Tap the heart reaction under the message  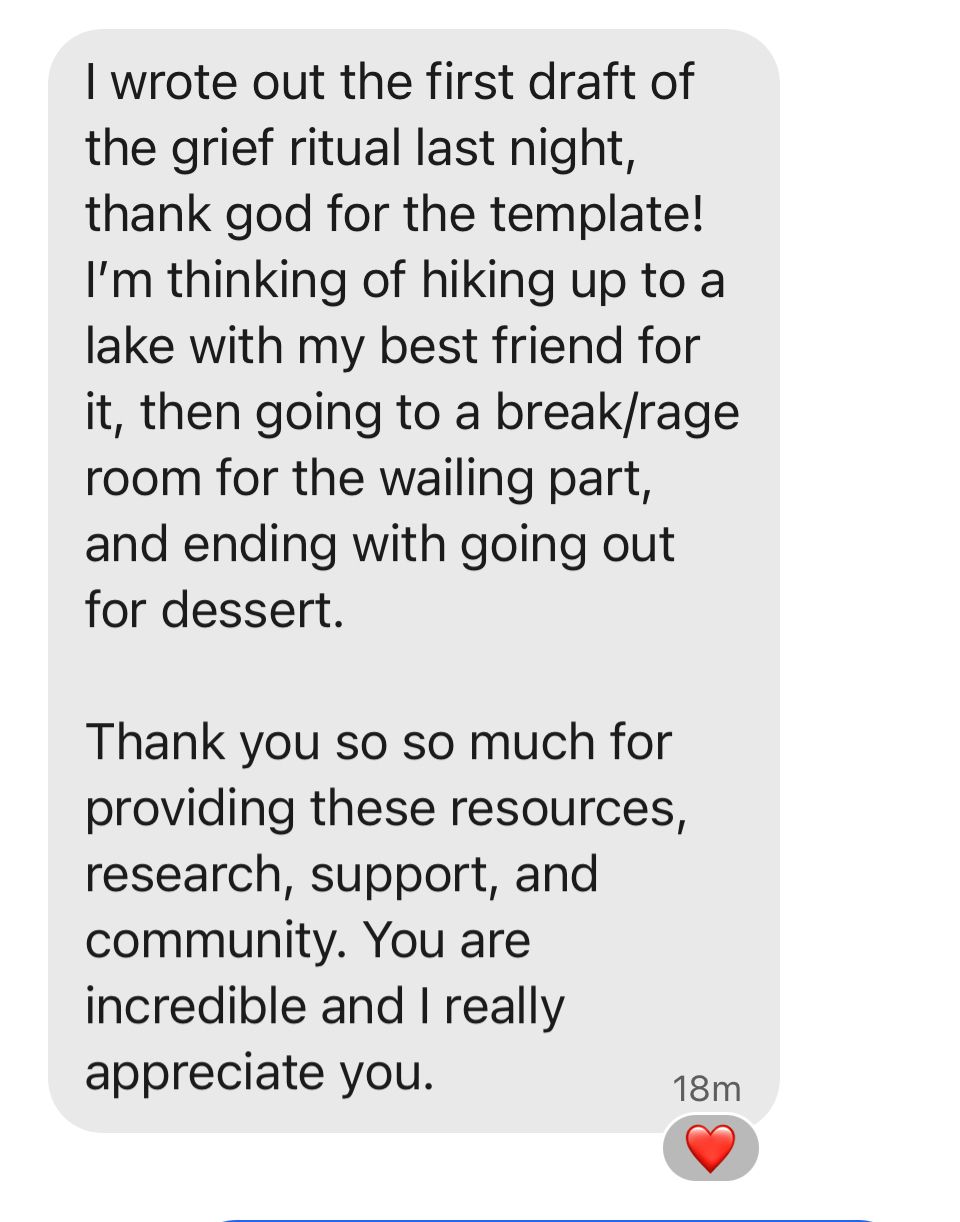(710, 1147)
